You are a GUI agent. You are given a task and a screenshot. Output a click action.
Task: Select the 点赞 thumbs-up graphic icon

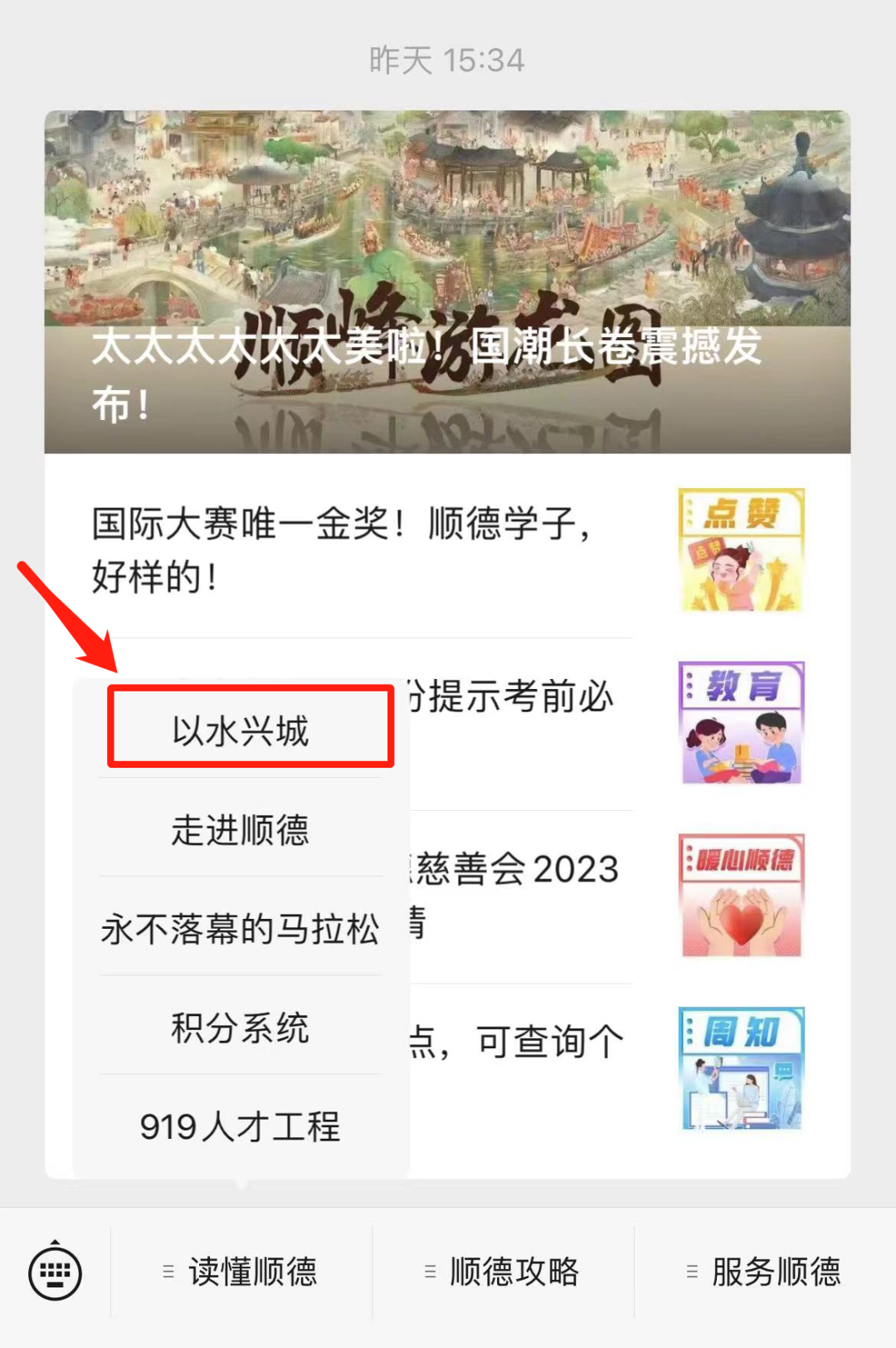point(741,549)
